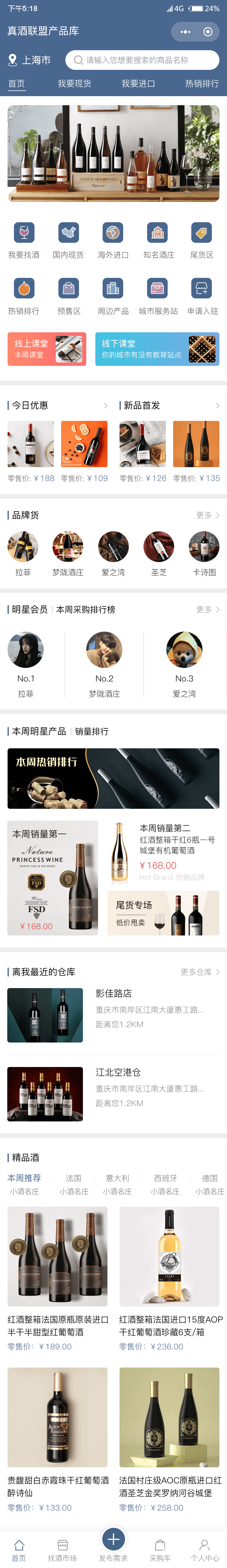The width and height of the screenshot is (227, 1568).
Task: Change the city from 上海市
Action: click(29, 60)
